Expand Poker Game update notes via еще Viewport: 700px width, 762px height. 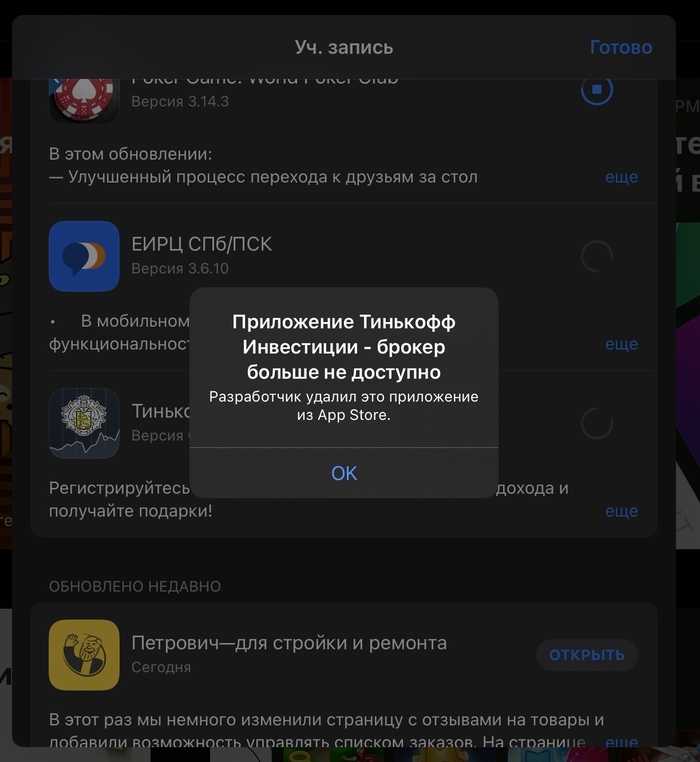coord(620,177)
